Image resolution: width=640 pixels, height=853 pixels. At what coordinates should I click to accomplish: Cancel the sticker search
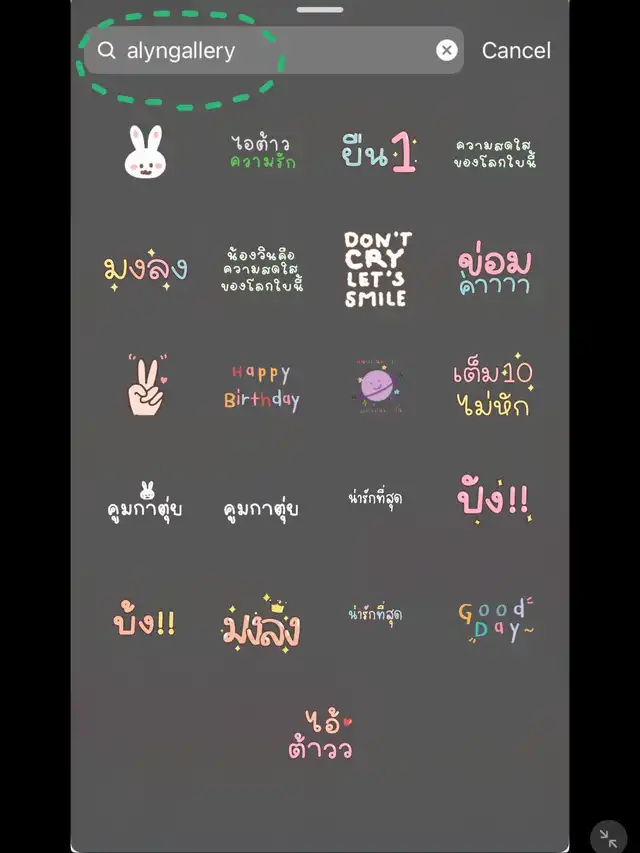[x=516, y=51]
